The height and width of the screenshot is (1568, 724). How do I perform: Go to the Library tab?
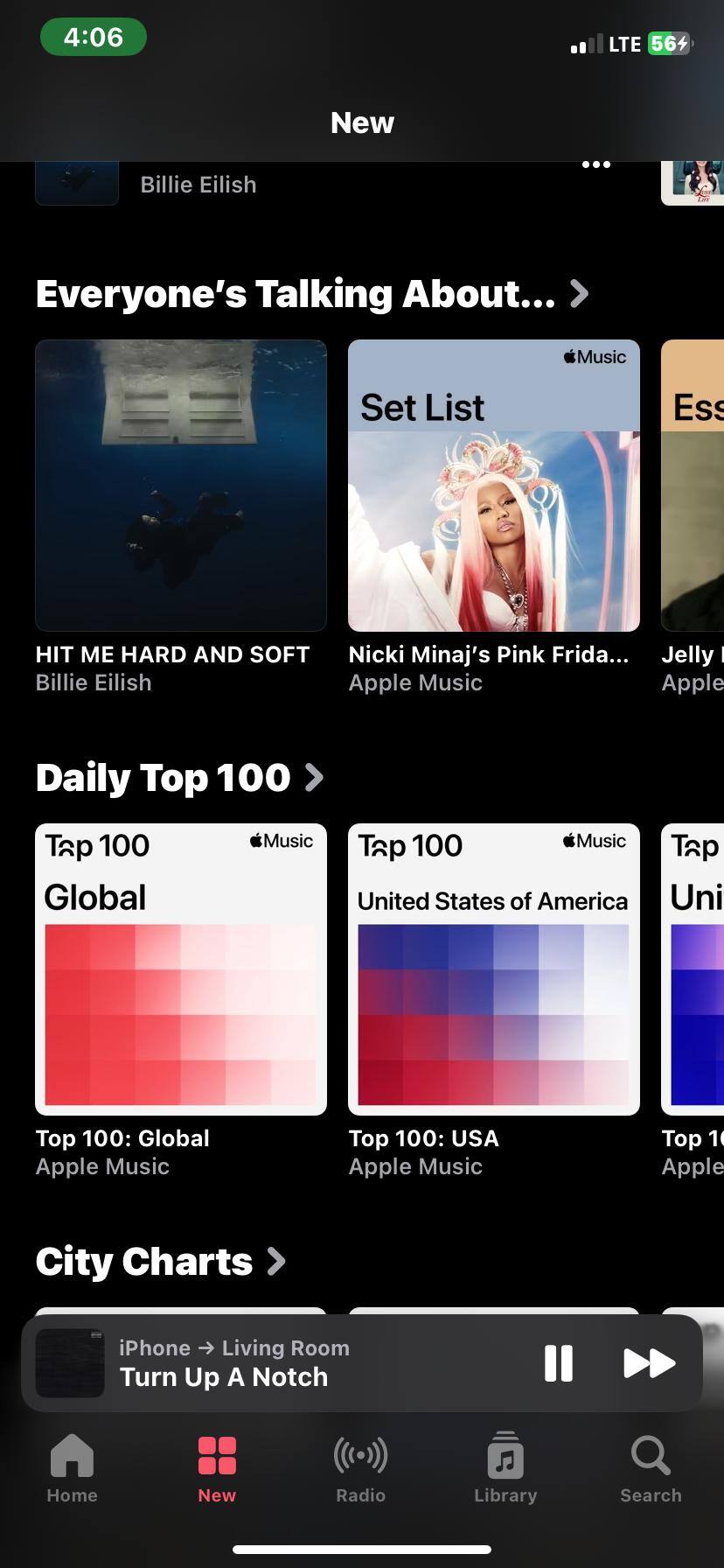(505, 1468)
